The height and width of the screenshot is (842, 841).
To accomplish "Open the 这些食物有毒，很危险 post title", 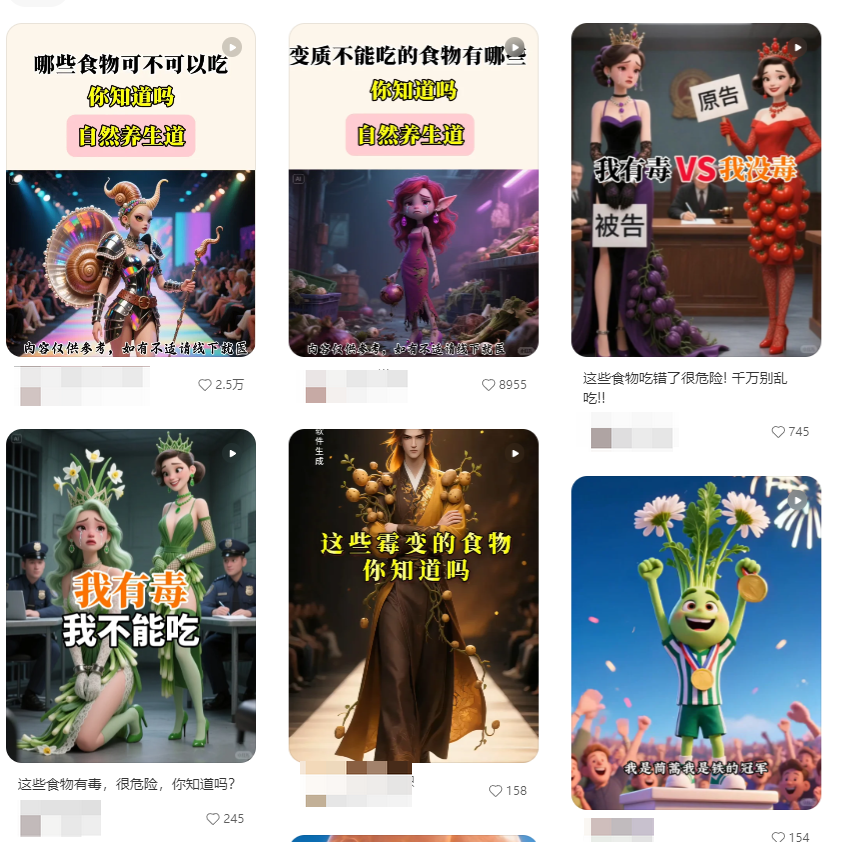I will (x=127, y=784).
